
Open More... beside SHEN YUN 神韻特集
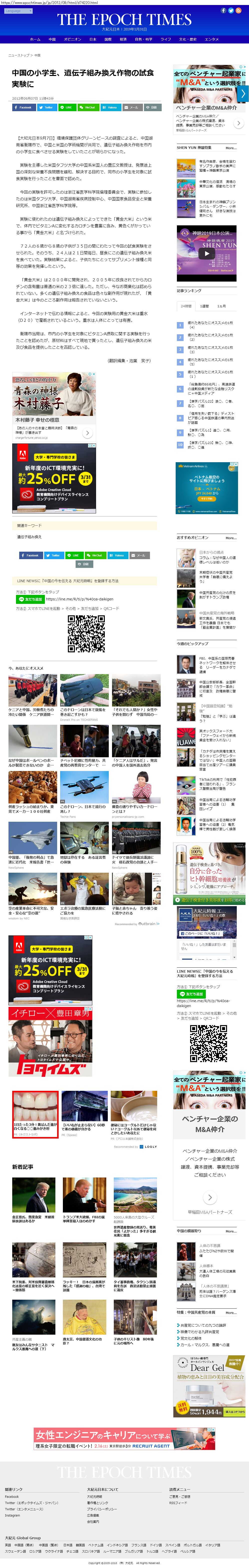point(231,148)
